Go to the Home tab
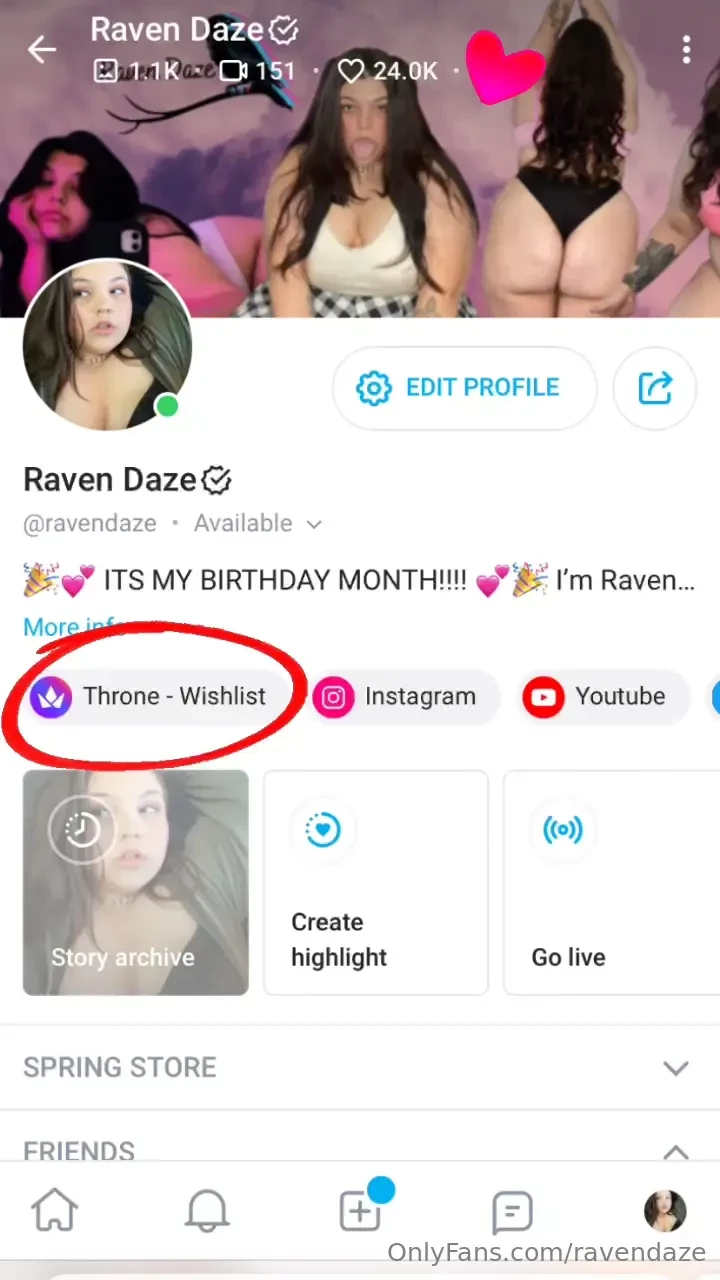720x1280 pixels. (55, 1212)
